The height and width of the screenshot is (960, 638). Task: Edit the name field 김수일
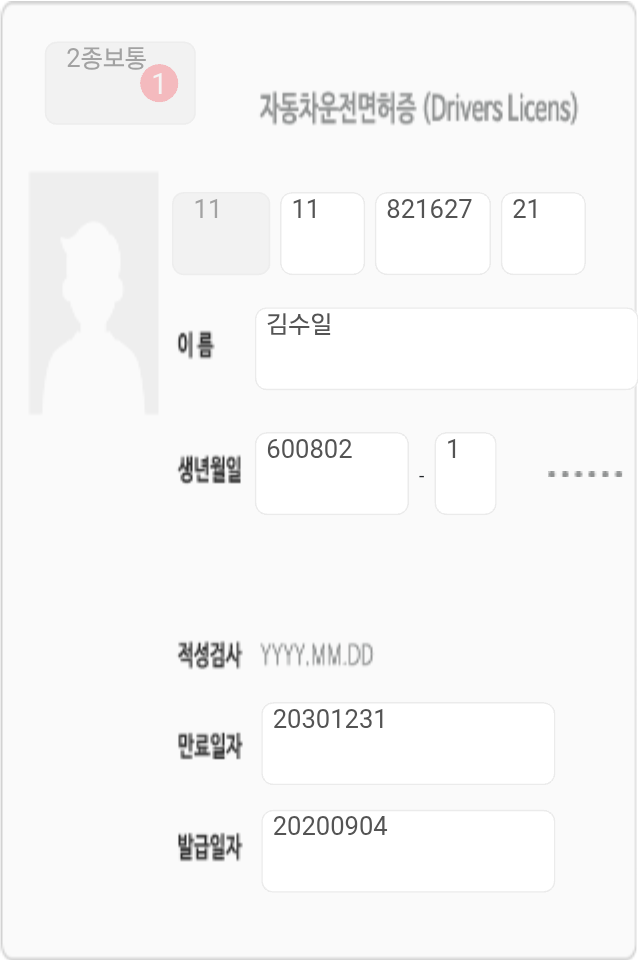pyautogui.click(x=446, y=348)
